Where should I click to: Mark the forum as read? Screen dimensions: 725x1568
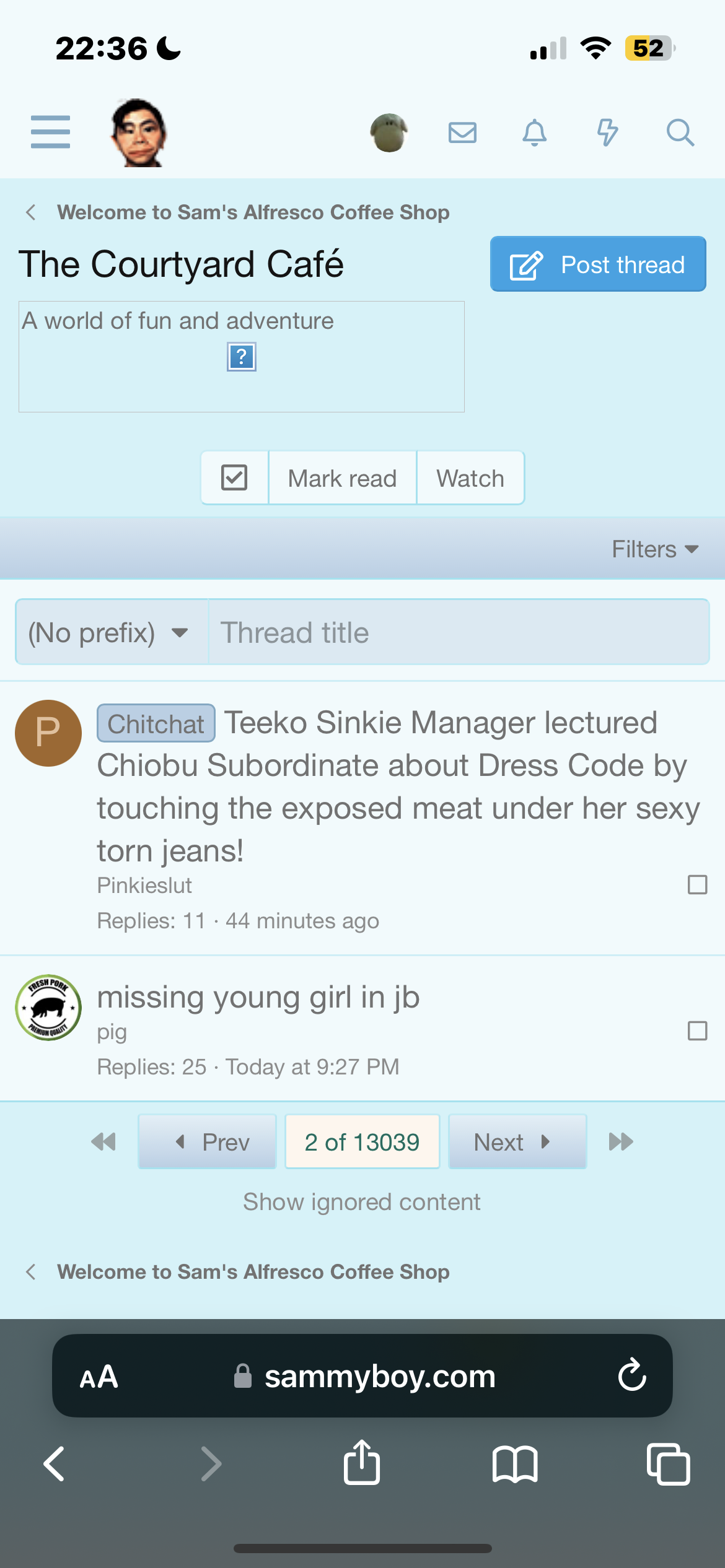point(342,478)
